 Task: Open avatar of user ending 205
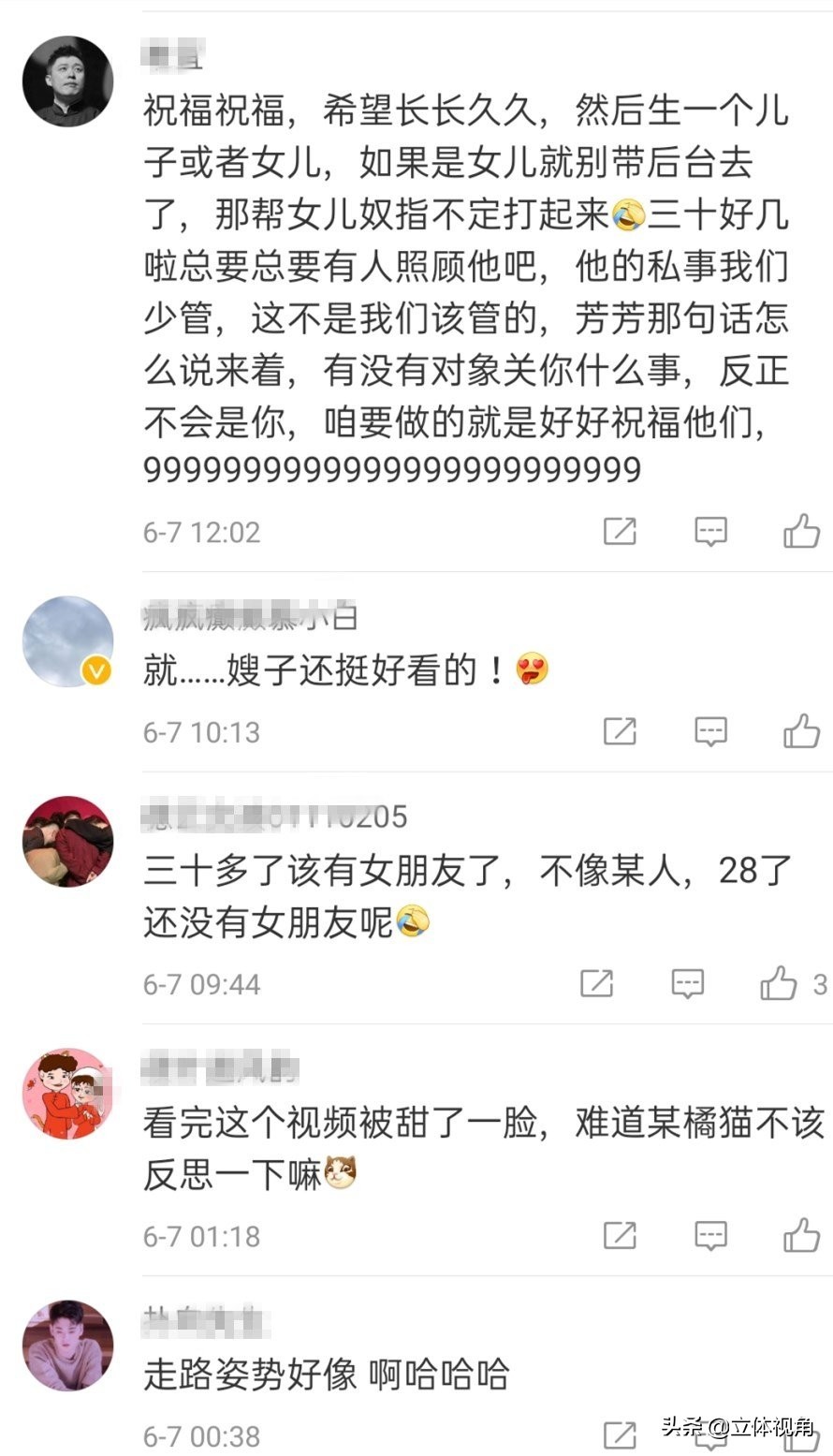pos(67,841)
